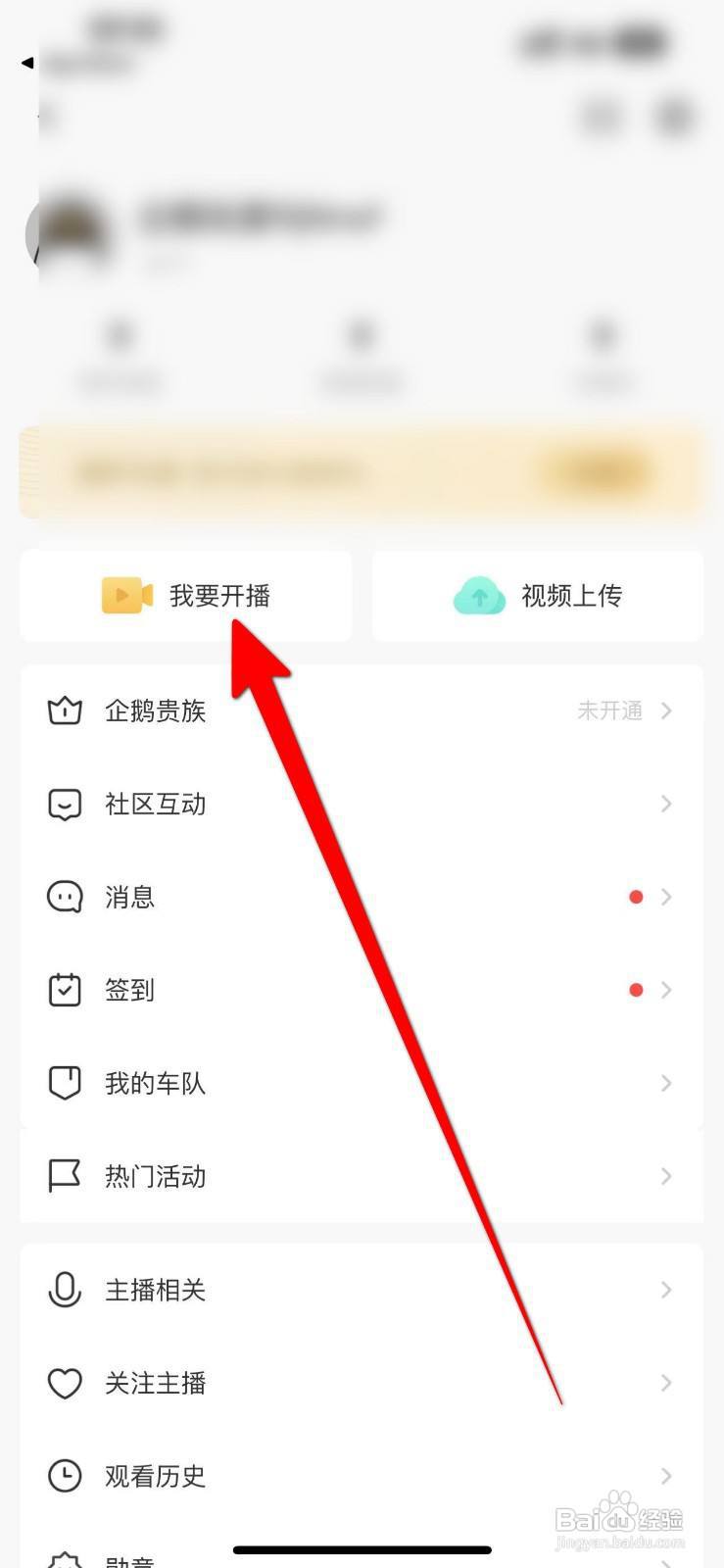724x1568 pixels.
Task: Open 我的车队 using the shield icon
Action: (64, 1083)
